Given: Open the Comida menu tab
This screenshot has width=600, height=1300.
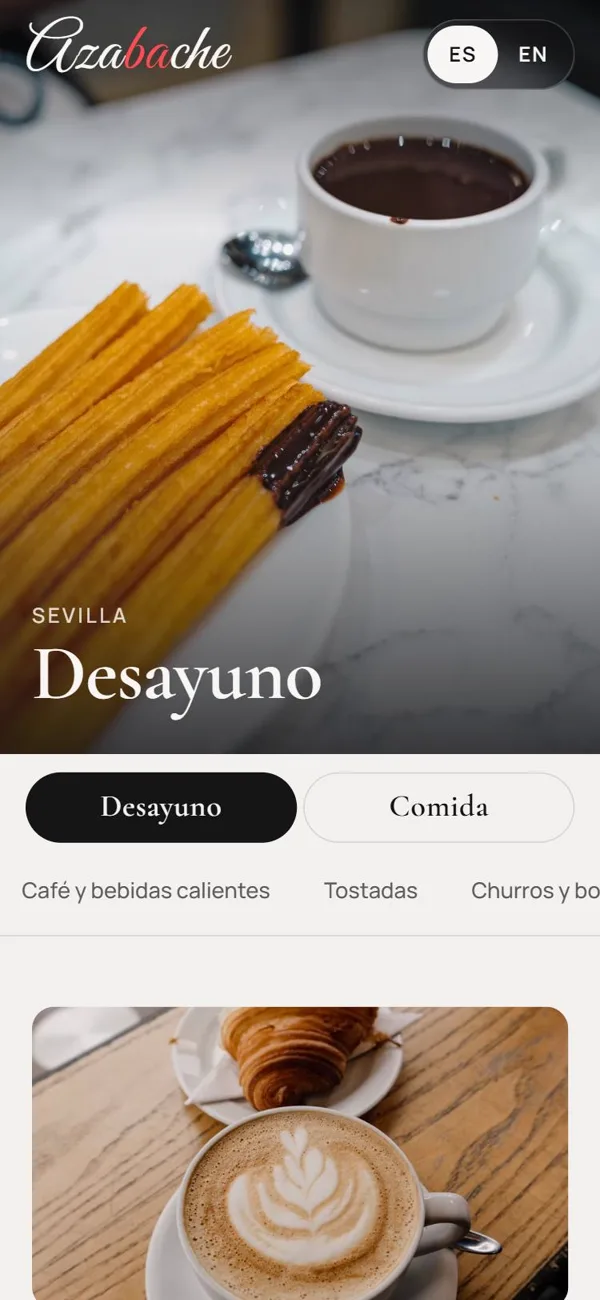Looking at the screenshot, I should [439, 807].
